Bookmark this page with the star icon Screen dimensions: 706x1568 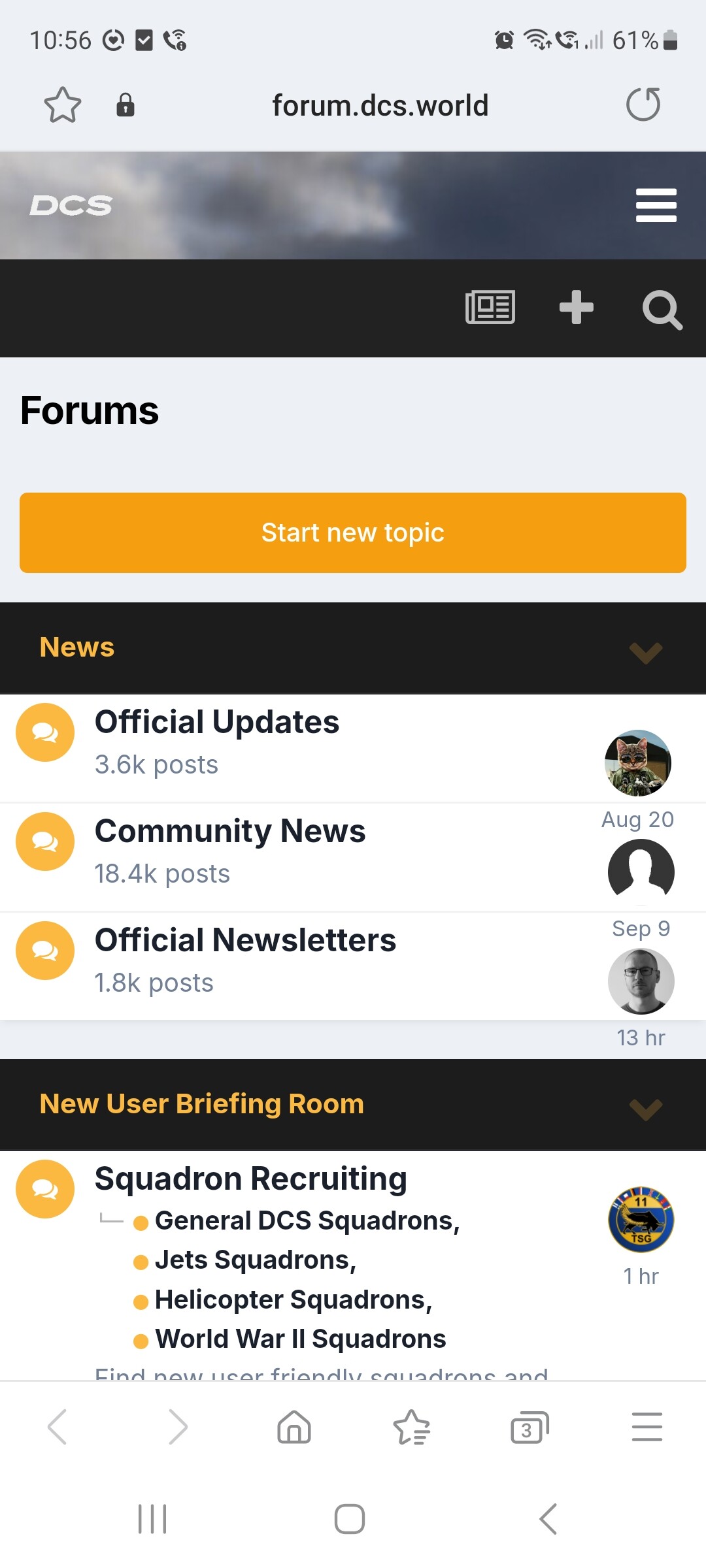click(63, 105)
